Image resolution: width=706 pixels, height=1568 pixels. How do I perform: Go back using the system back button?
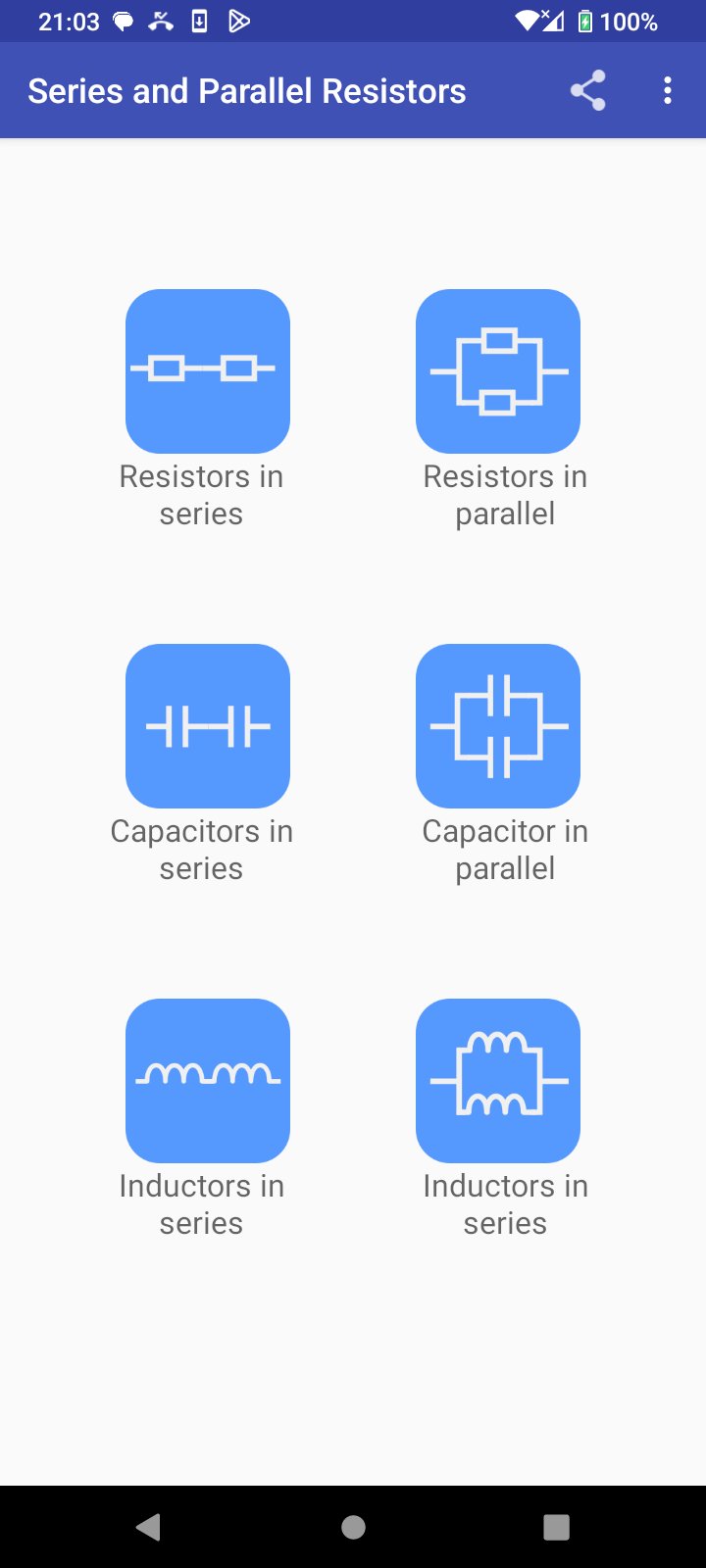[x=149, y=1527]
